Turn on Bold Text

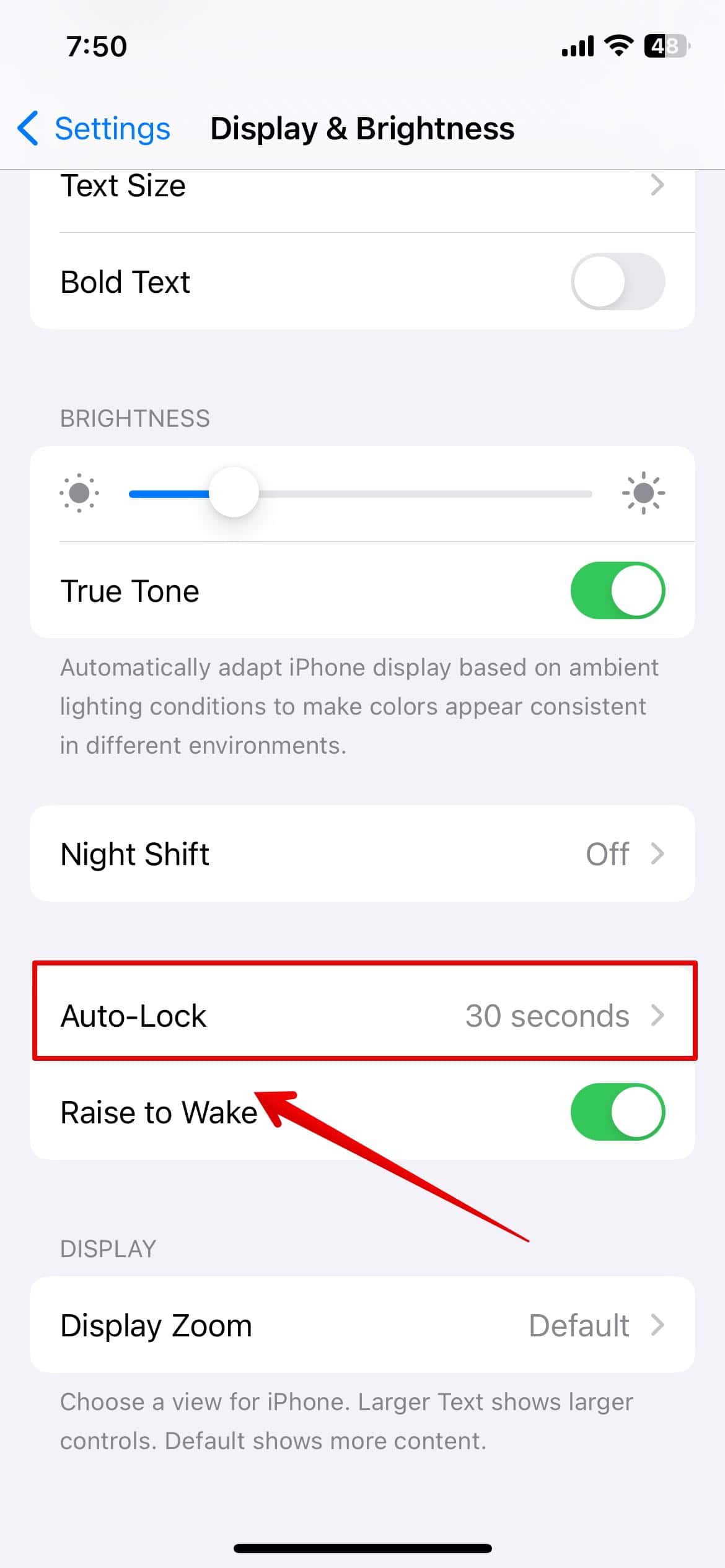coord(617,282)
